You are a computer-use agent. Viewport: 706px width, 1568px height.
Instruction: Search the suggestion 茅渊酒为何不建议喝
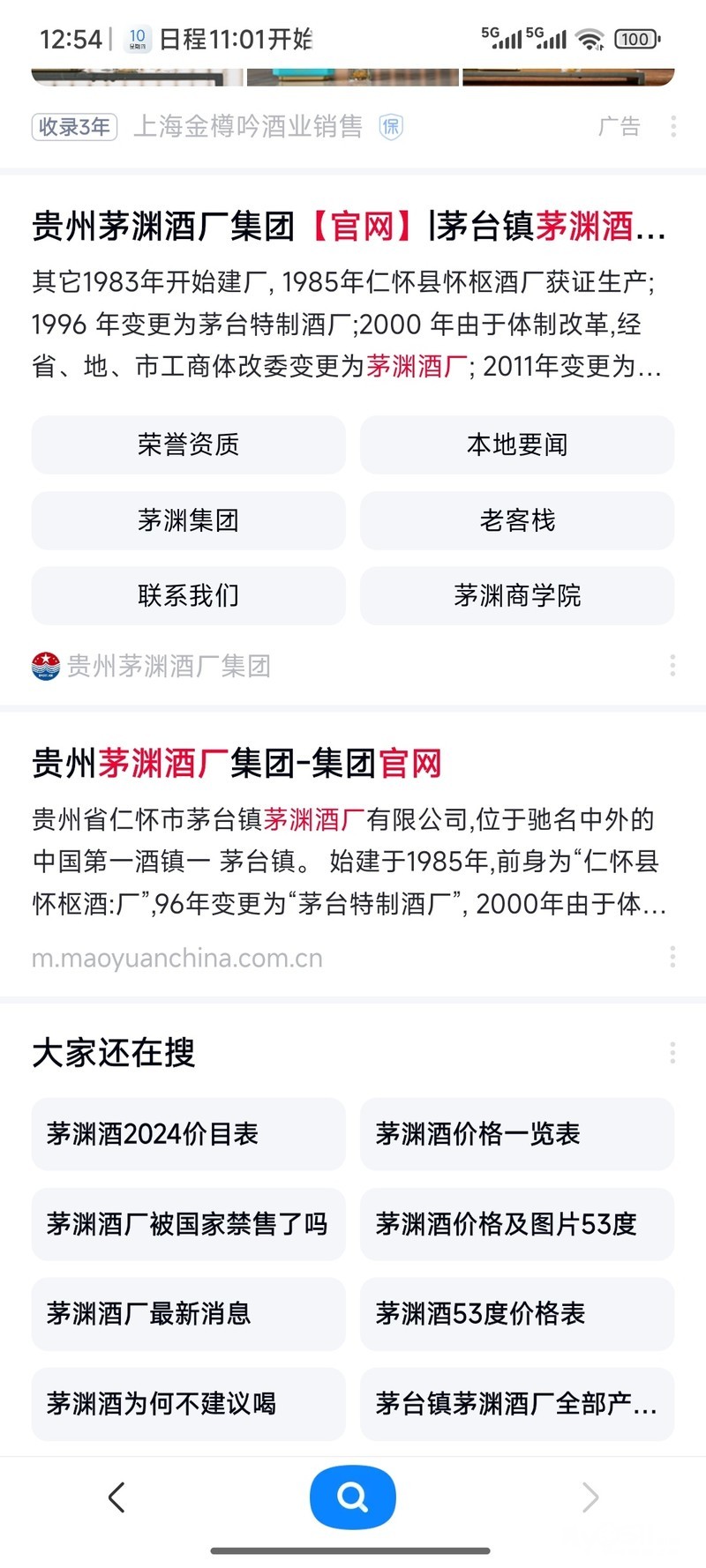188,1404
